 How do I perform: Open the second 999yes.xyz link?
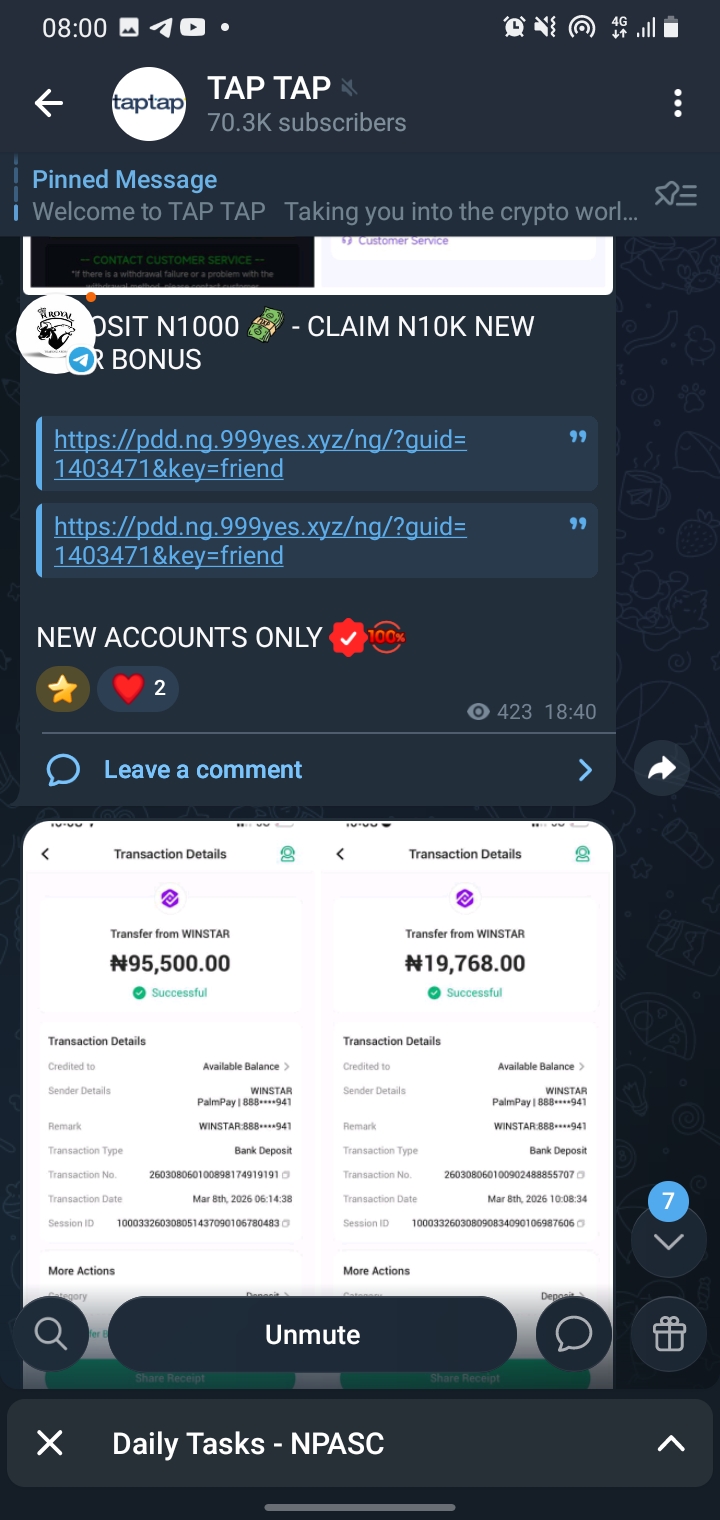260,540
